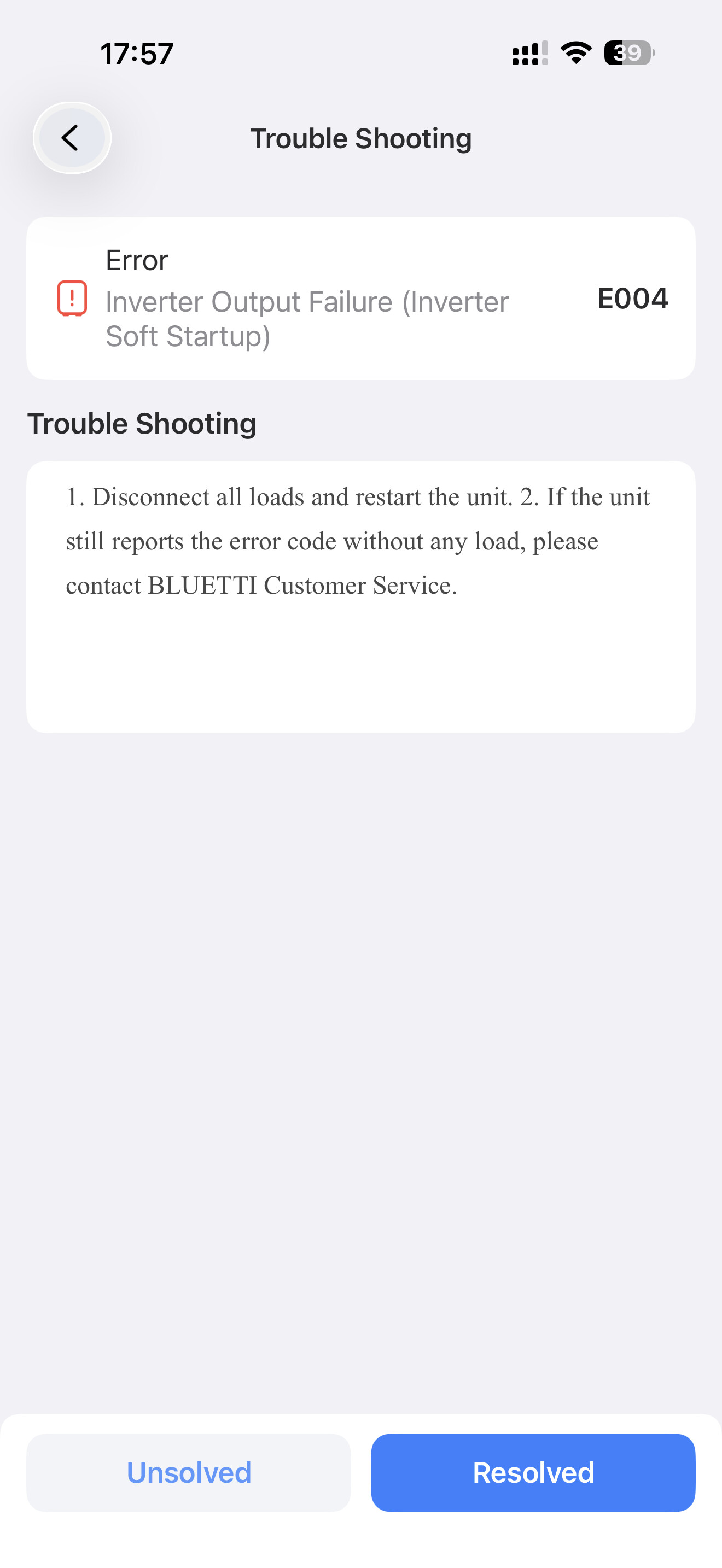
Task: Mark the issue as Unsolved
Action: [x=189, y=1472]
